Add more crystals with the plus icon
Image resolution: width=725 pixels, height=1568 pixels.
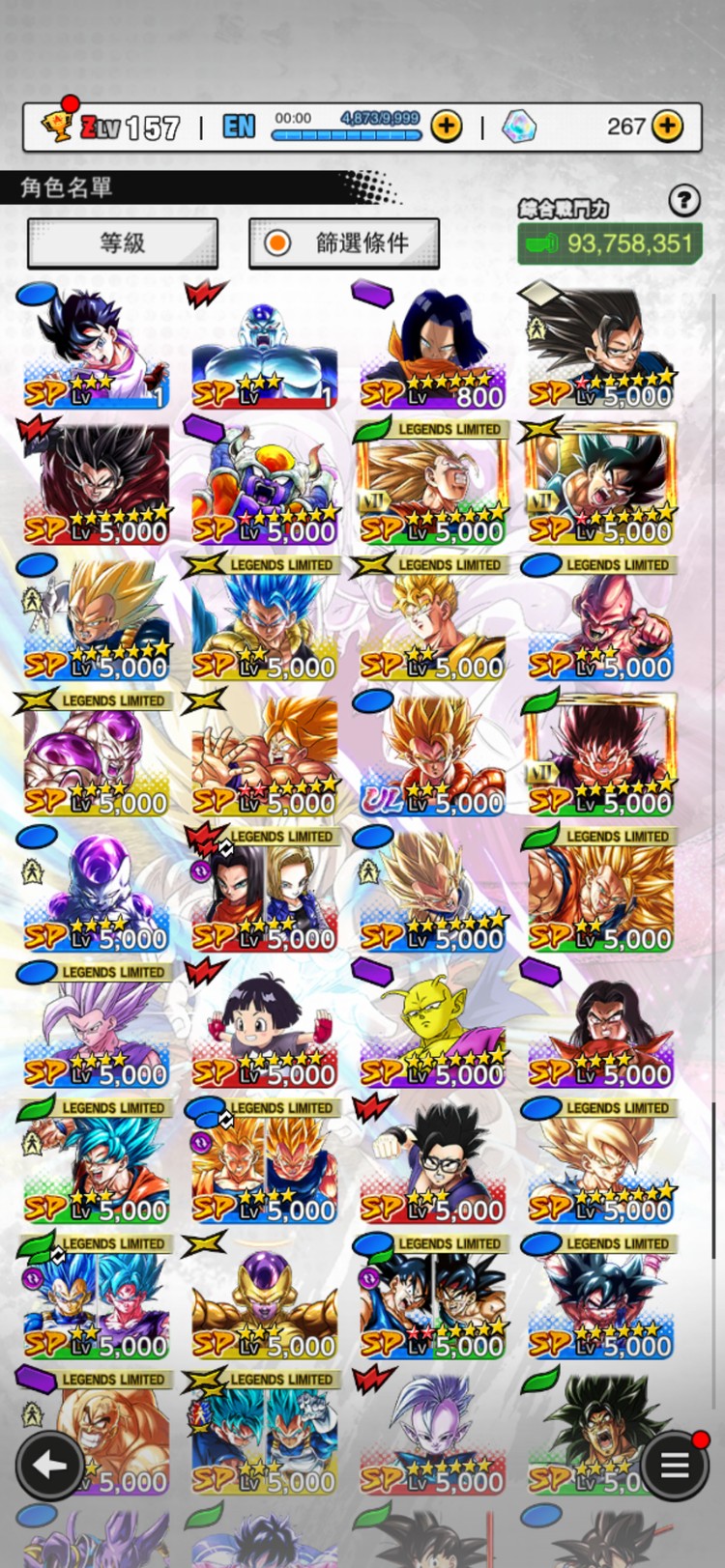668,127
